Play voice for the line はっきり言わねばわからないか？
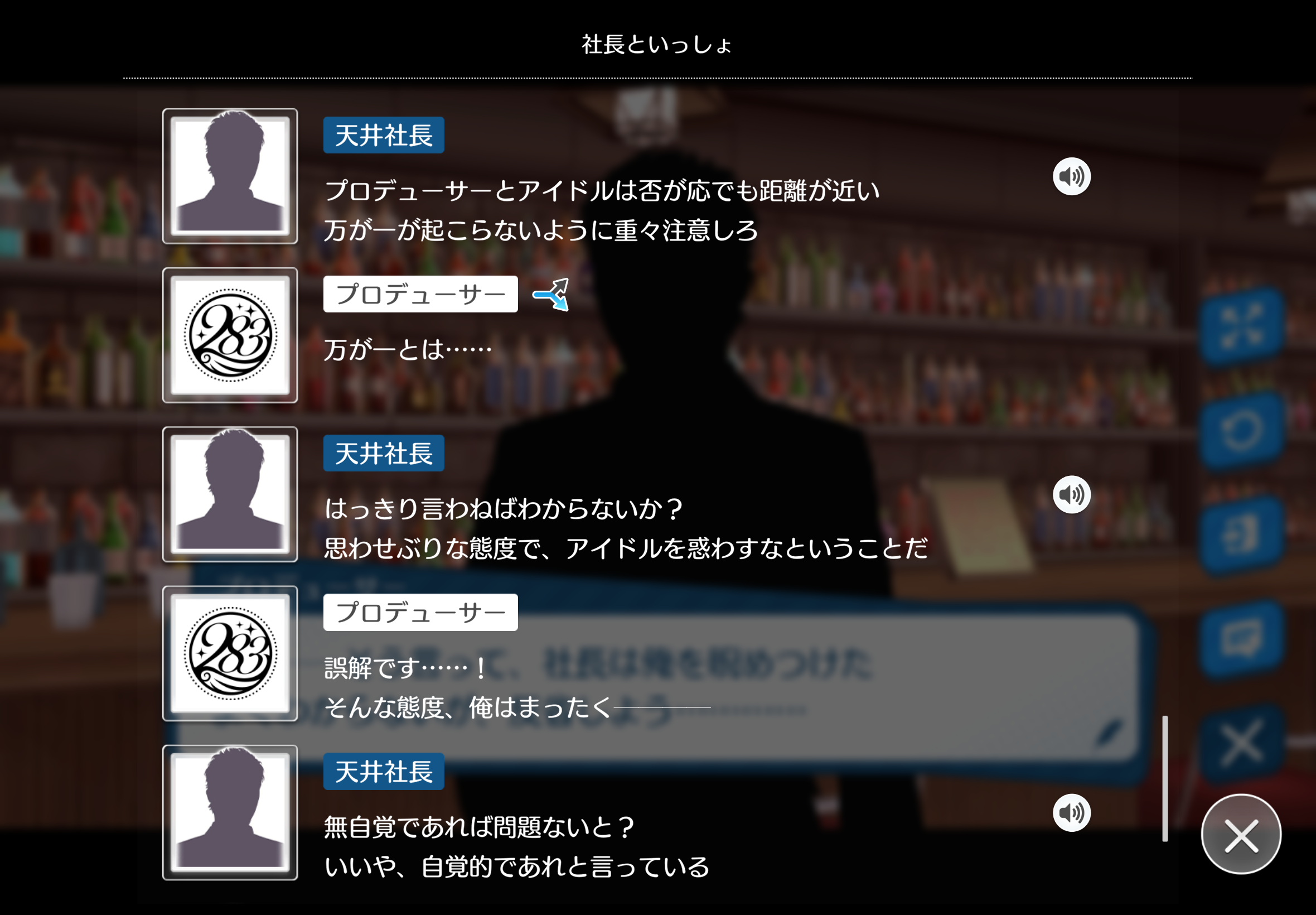 coord(1071,494)
